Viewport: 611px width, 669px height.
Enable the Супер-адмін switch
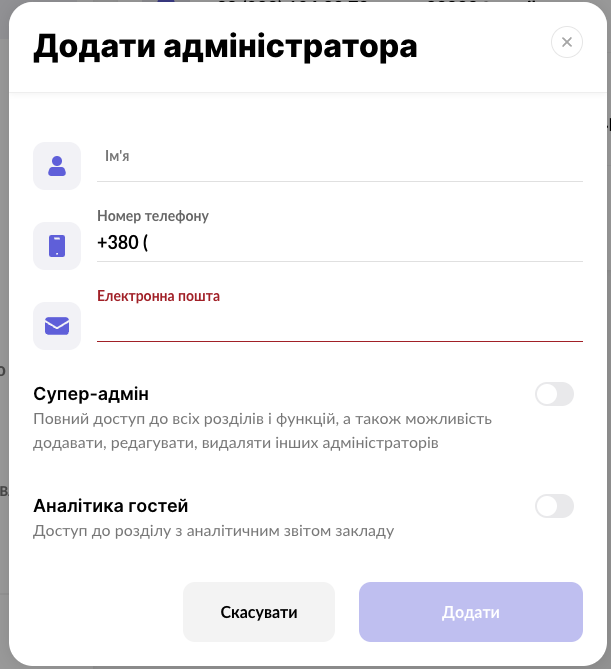tap(554, 394)
